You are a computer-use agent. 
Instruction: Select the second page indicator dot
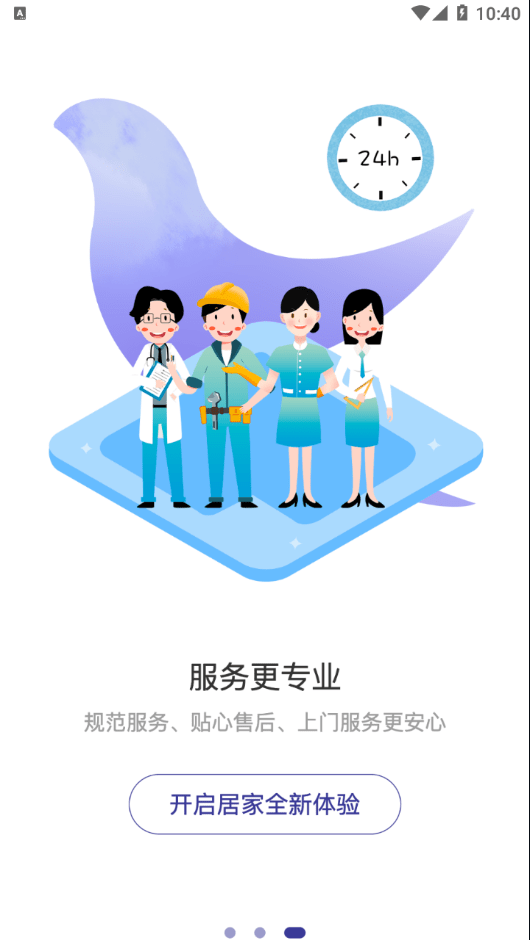[x=260, y=932]
